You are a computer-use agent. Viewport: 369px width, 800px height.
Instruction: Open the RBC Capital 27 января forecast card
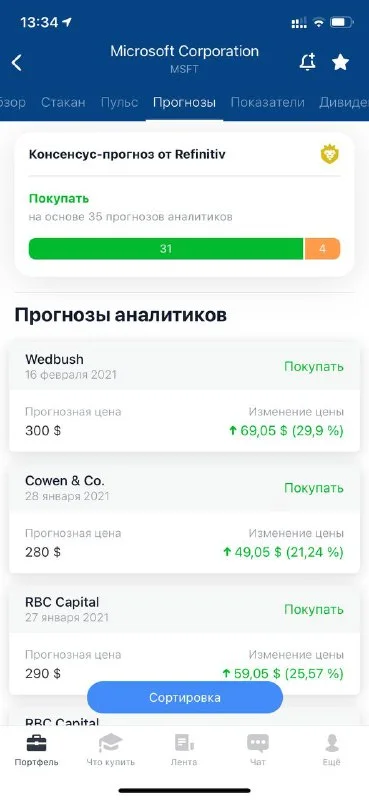(x=184, y=640)
